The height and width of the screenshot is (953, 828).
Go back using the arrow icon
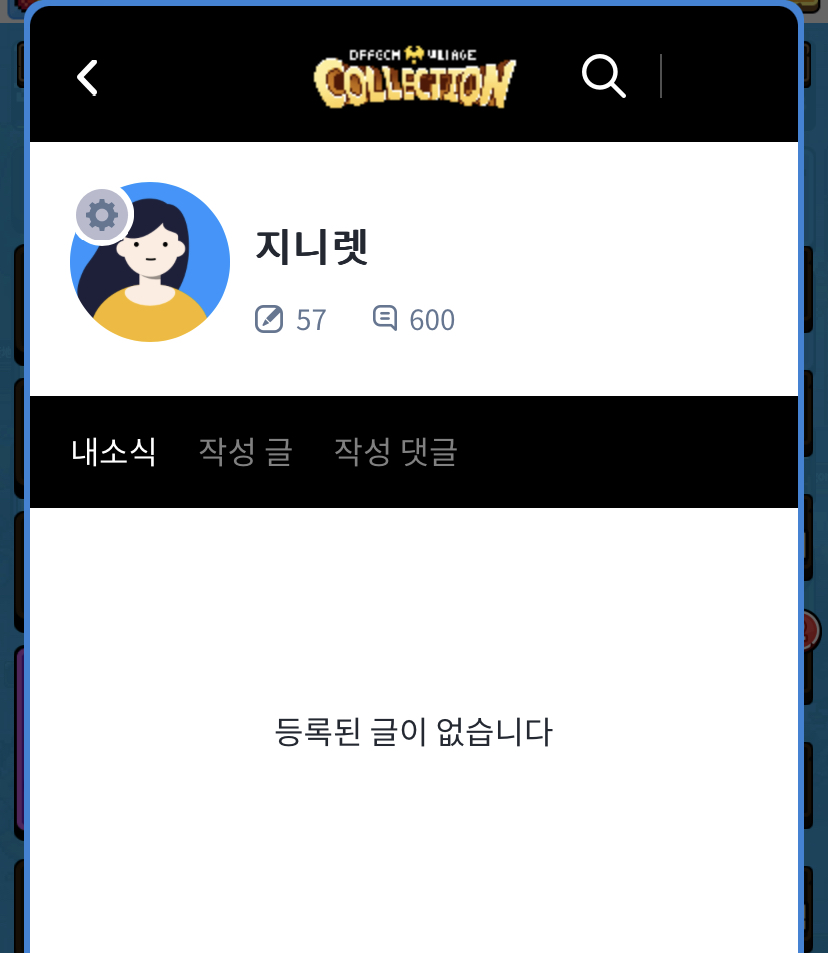click(x=88, y=77)
